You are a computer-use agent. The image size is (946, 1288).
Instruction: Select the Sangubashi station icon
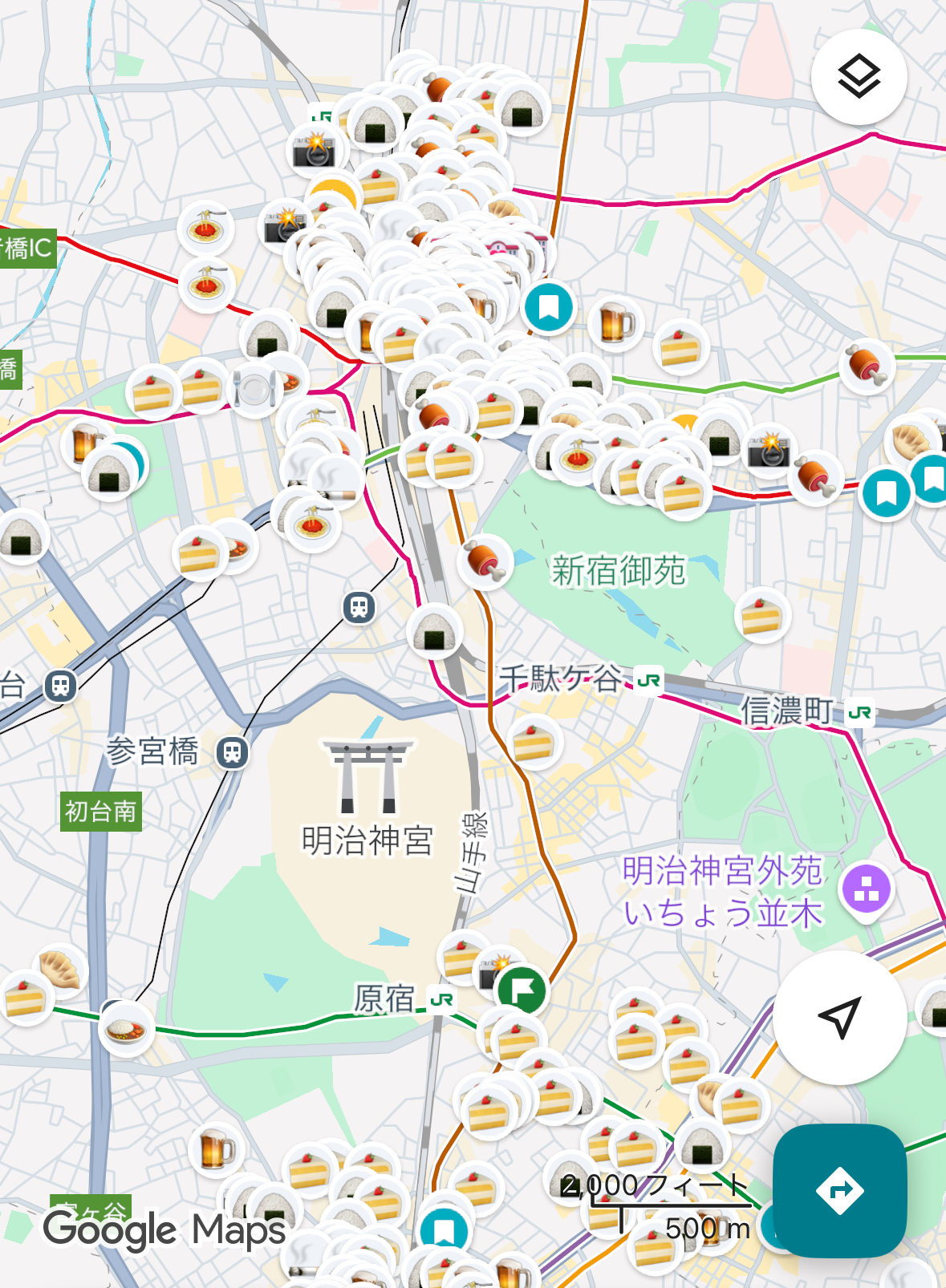click(x=233, y=752)
